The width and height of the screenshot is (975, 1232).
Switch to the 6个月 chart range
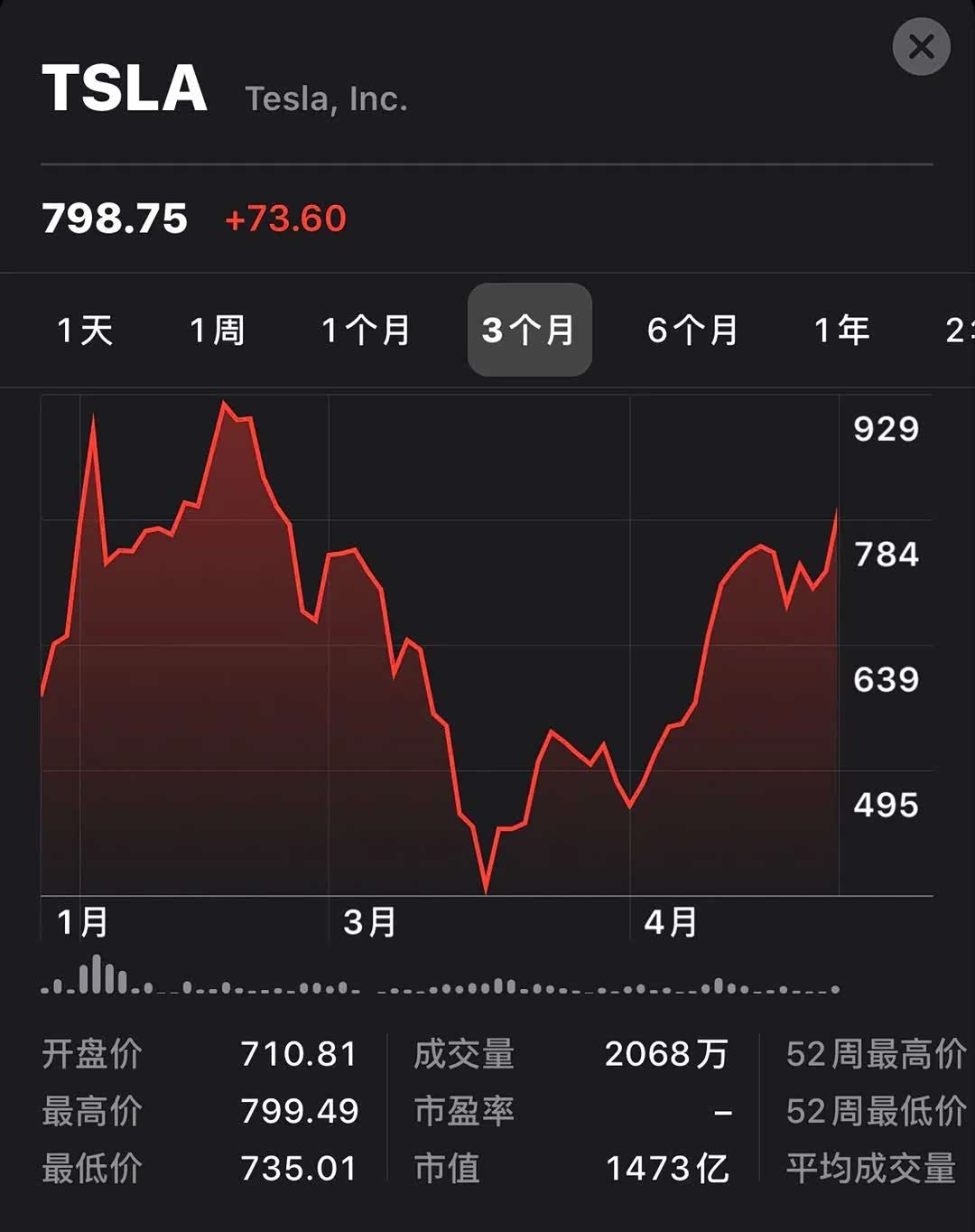pyautogui.click(x=692, y=331)
